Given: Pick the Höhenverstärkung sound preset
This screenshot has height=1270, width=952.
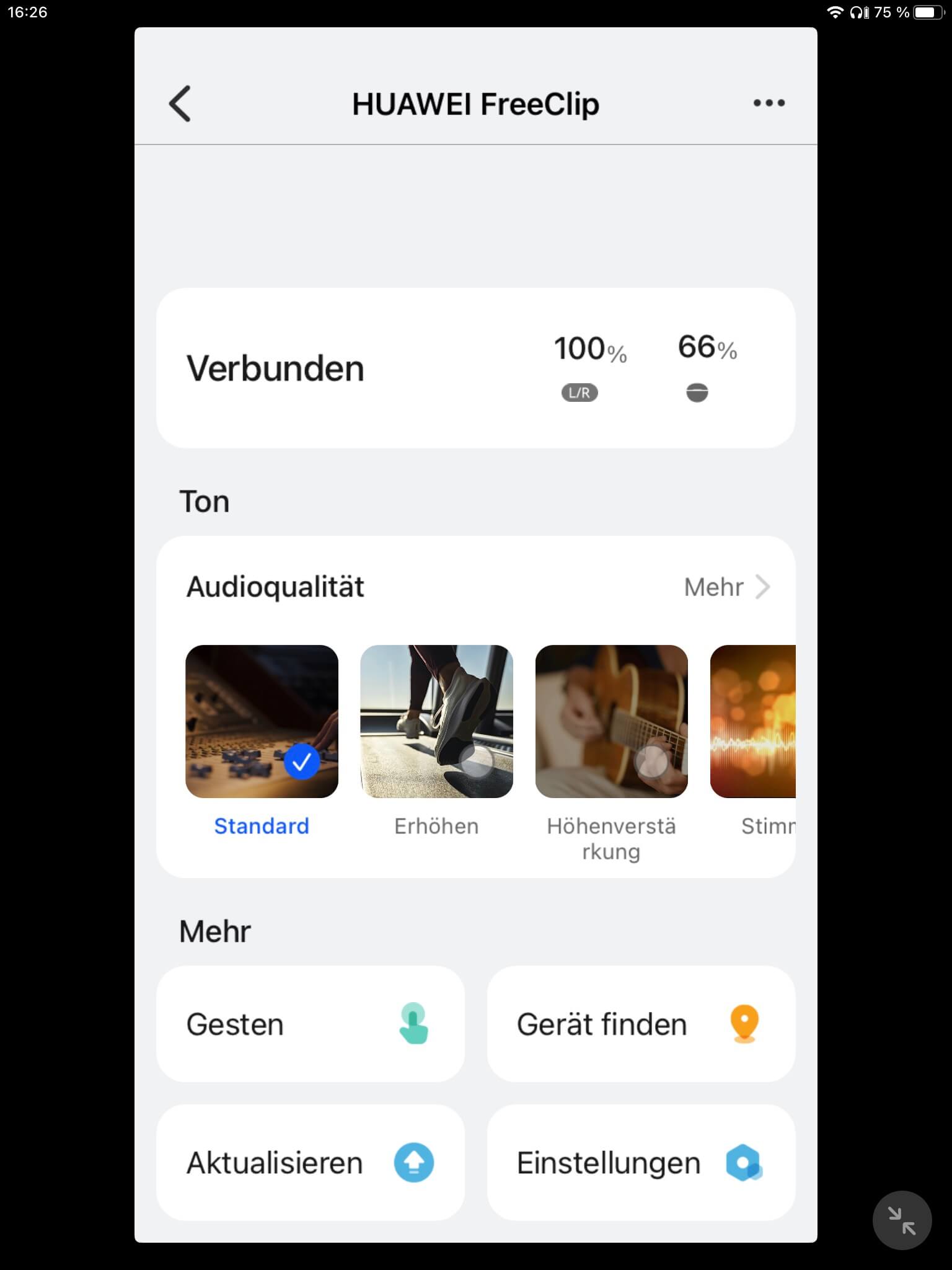Looking at the screenshot, I should coord(611,721).
